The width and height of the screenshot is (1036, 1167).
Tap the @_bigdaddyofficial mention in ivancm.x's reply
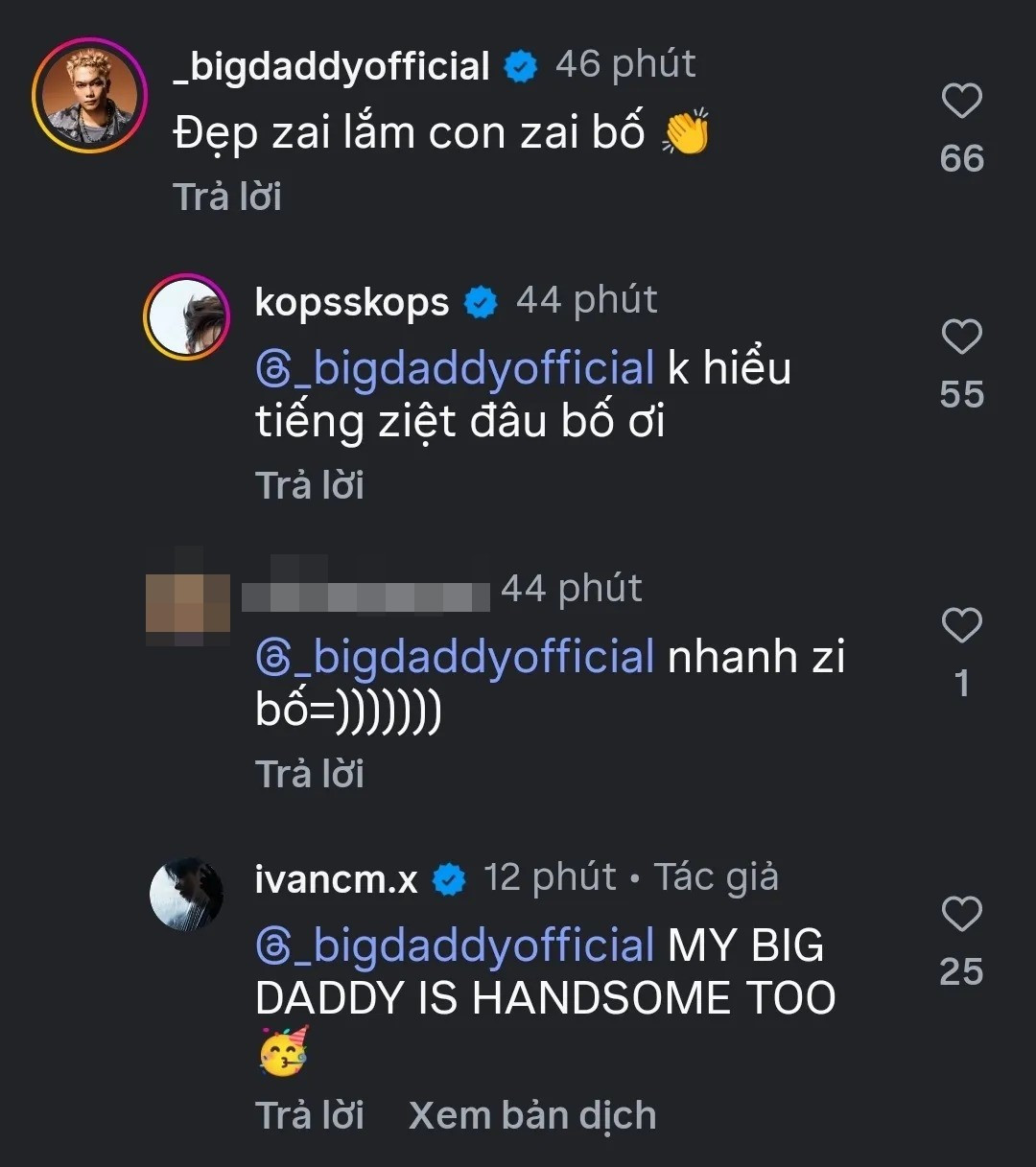coord(456,945)
